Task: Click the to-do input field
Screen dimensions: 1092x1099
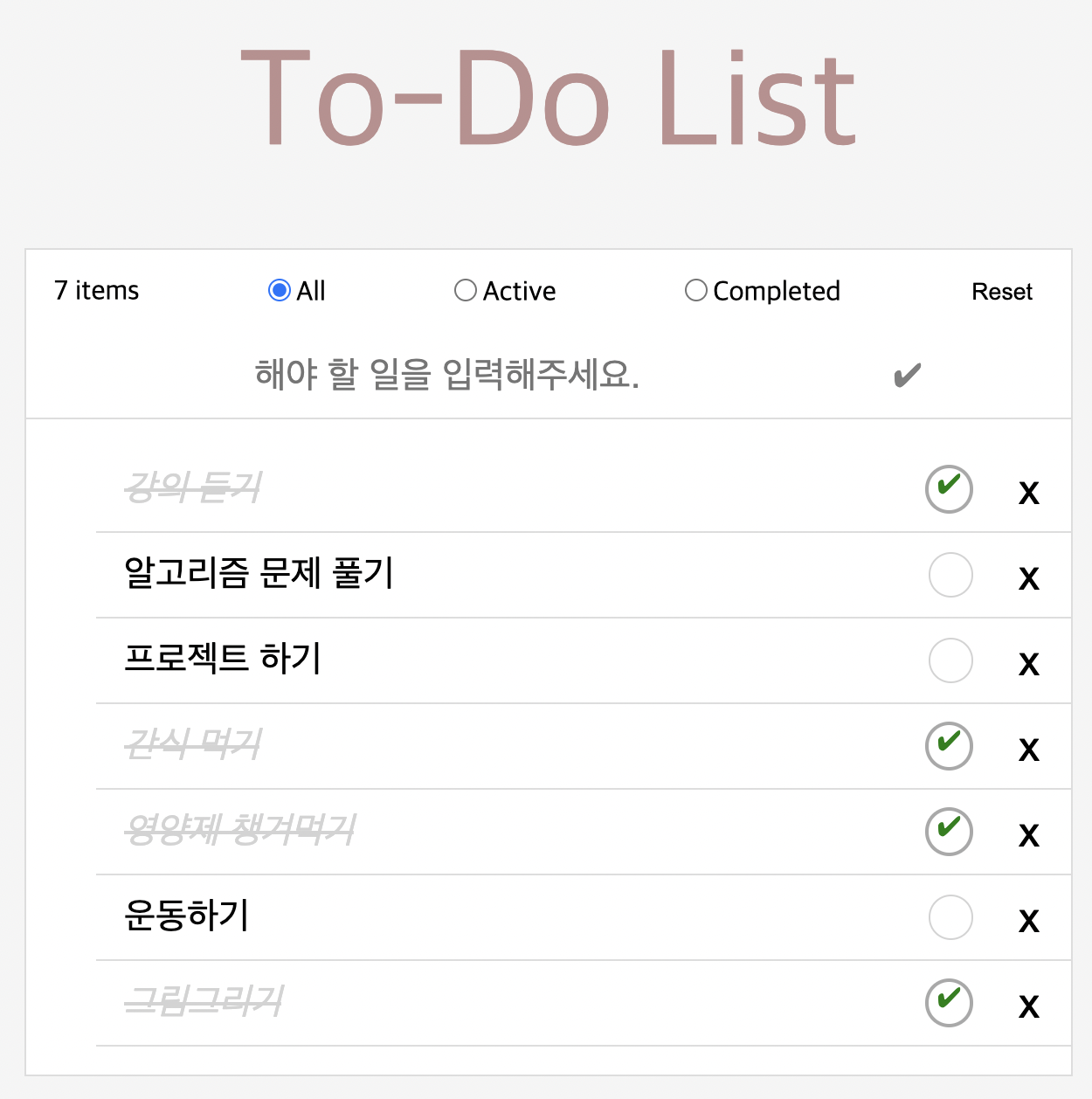Action: click(x=447, y=374)
